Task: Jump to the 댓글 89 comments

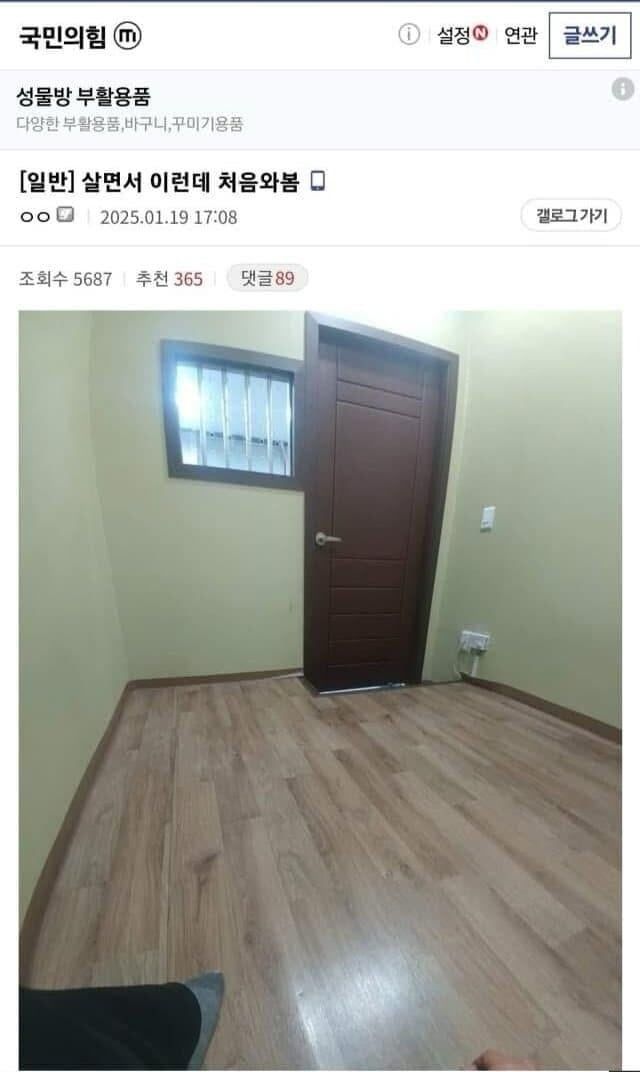Action: pos(267,278)
